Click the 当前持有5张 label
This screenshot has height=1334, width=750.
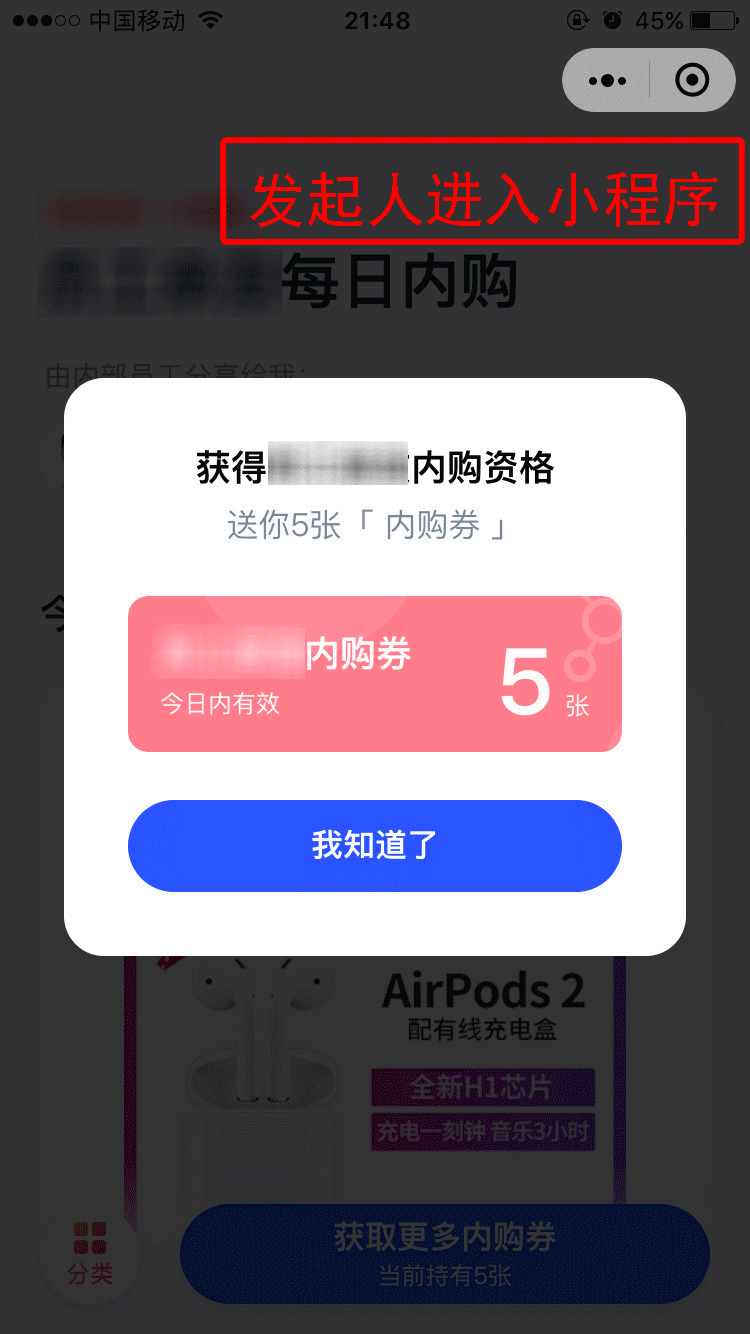(444, 1273)
